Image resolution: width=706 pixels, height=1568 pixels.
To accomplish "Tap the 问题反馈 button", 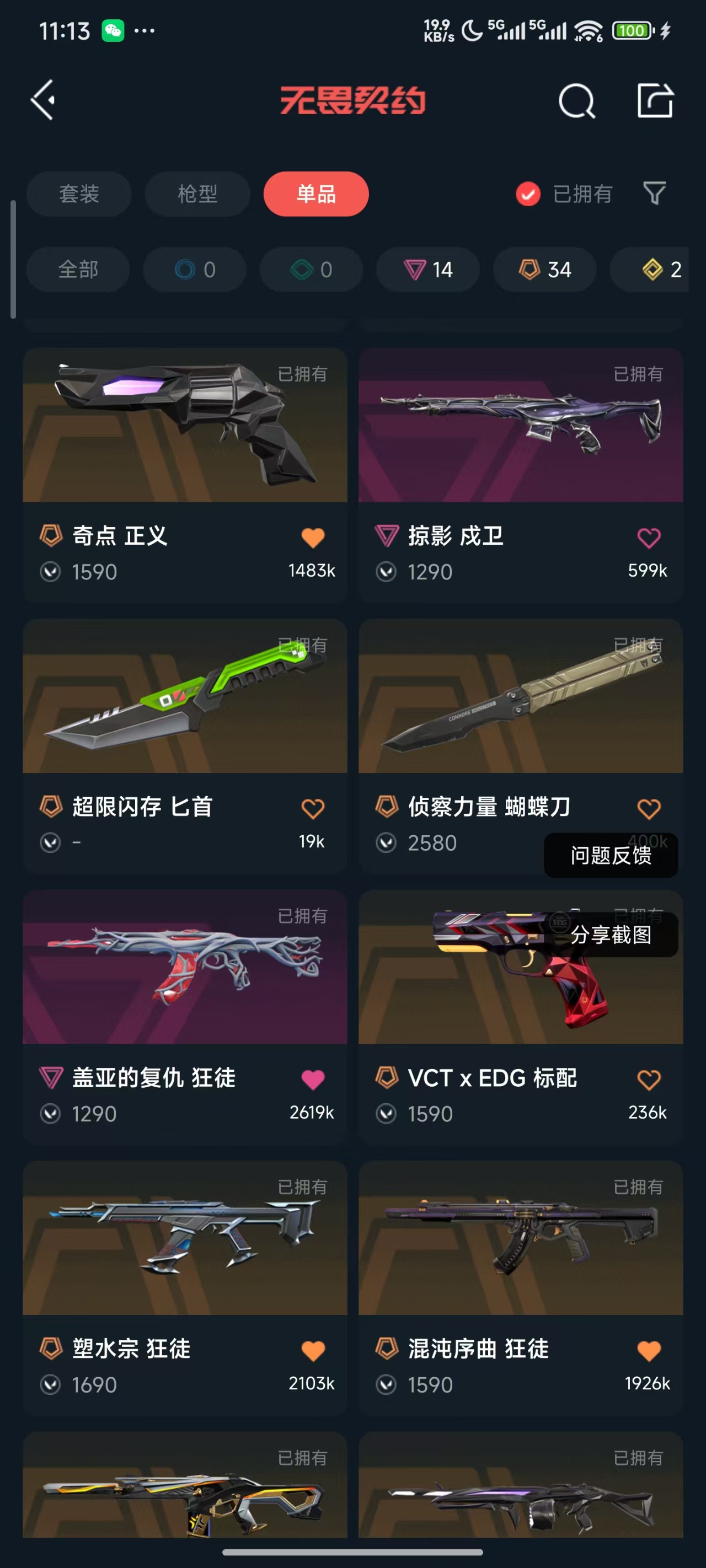I will pos(611,855).
